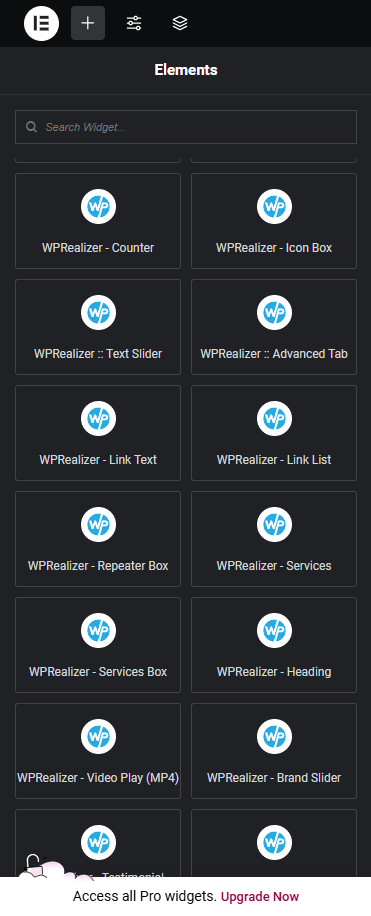371x916 pixels.
Task: Open the structure layers icon
Action: [180, 23]
